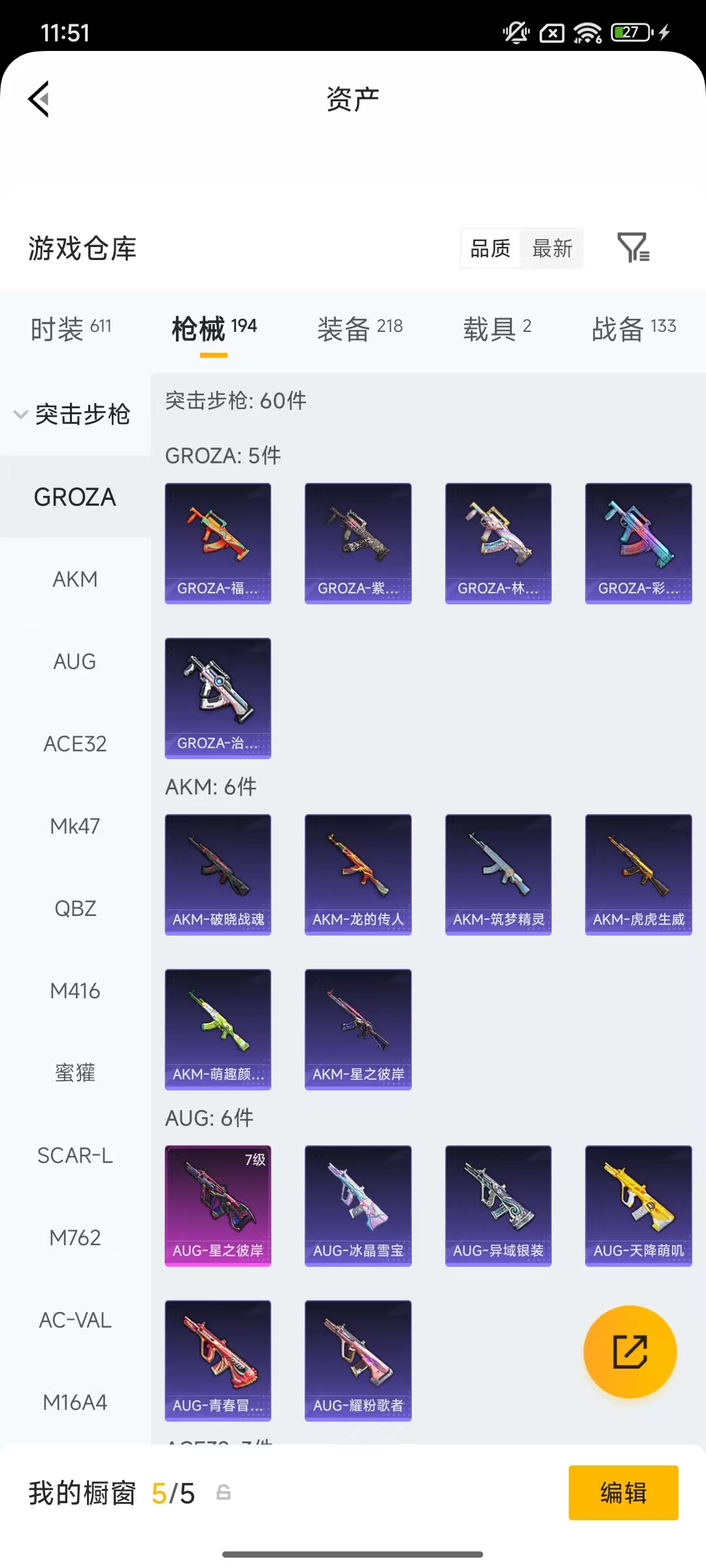View the AKM-破晓战魂 skin
The image size is (706, 1568).
[218, 874]
